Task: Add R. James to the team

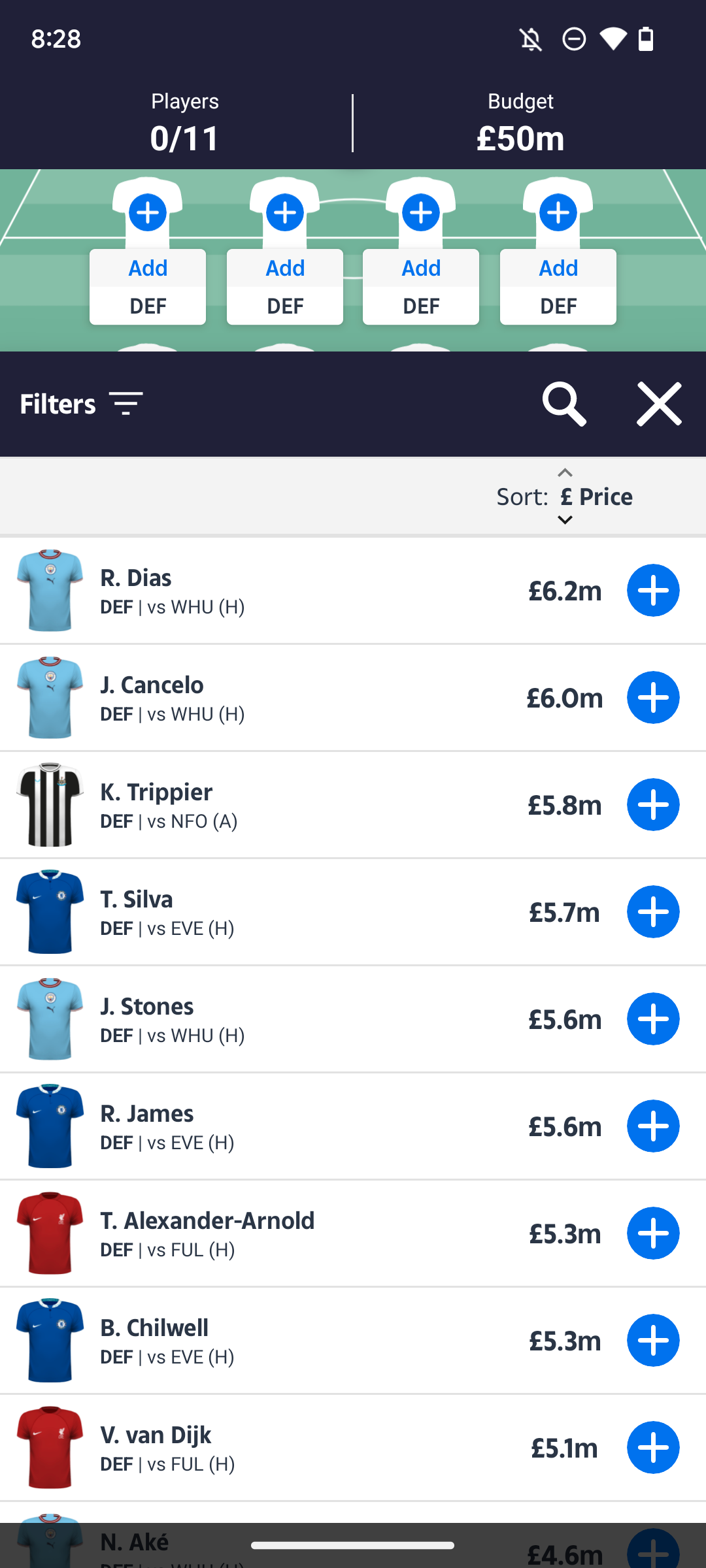Action: click(653, 1126)
